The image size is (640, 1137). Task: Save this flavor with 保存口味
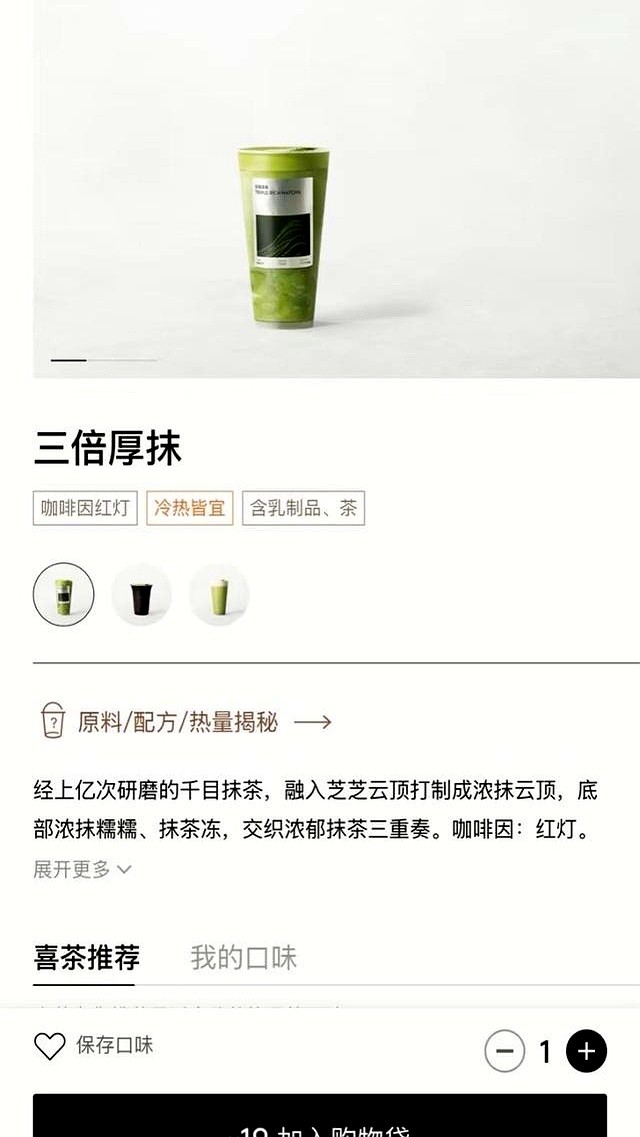(x=94, y=1046)
